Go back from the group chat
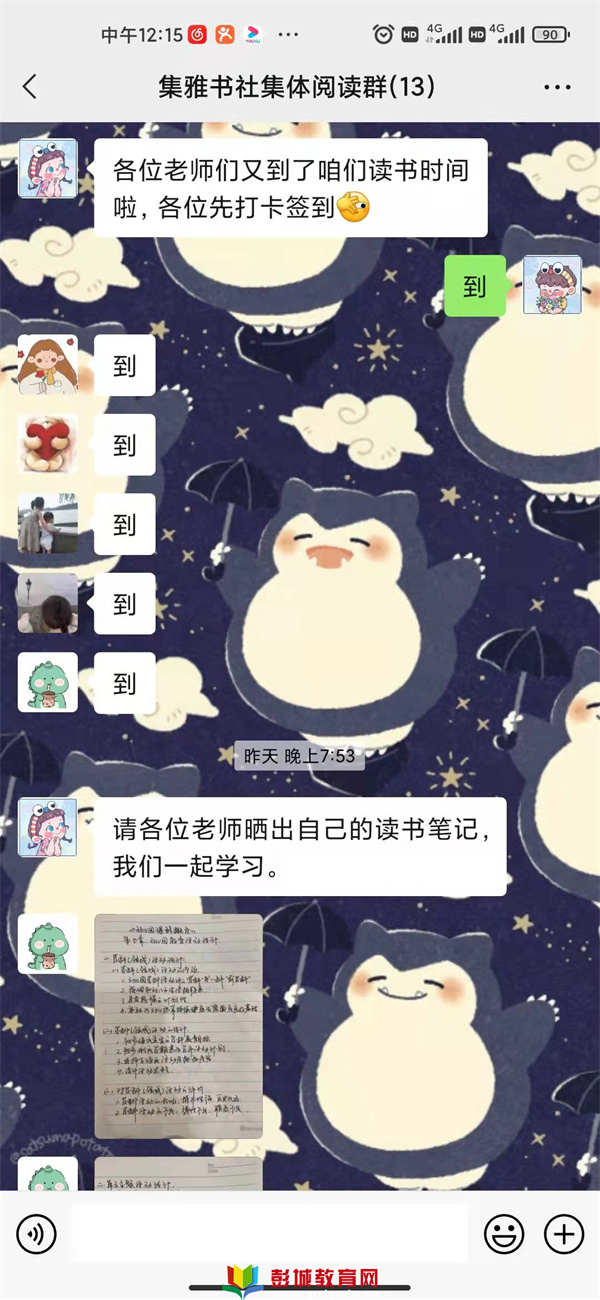This screenshot has height=1300, width=600. click(x=30, y=87)
